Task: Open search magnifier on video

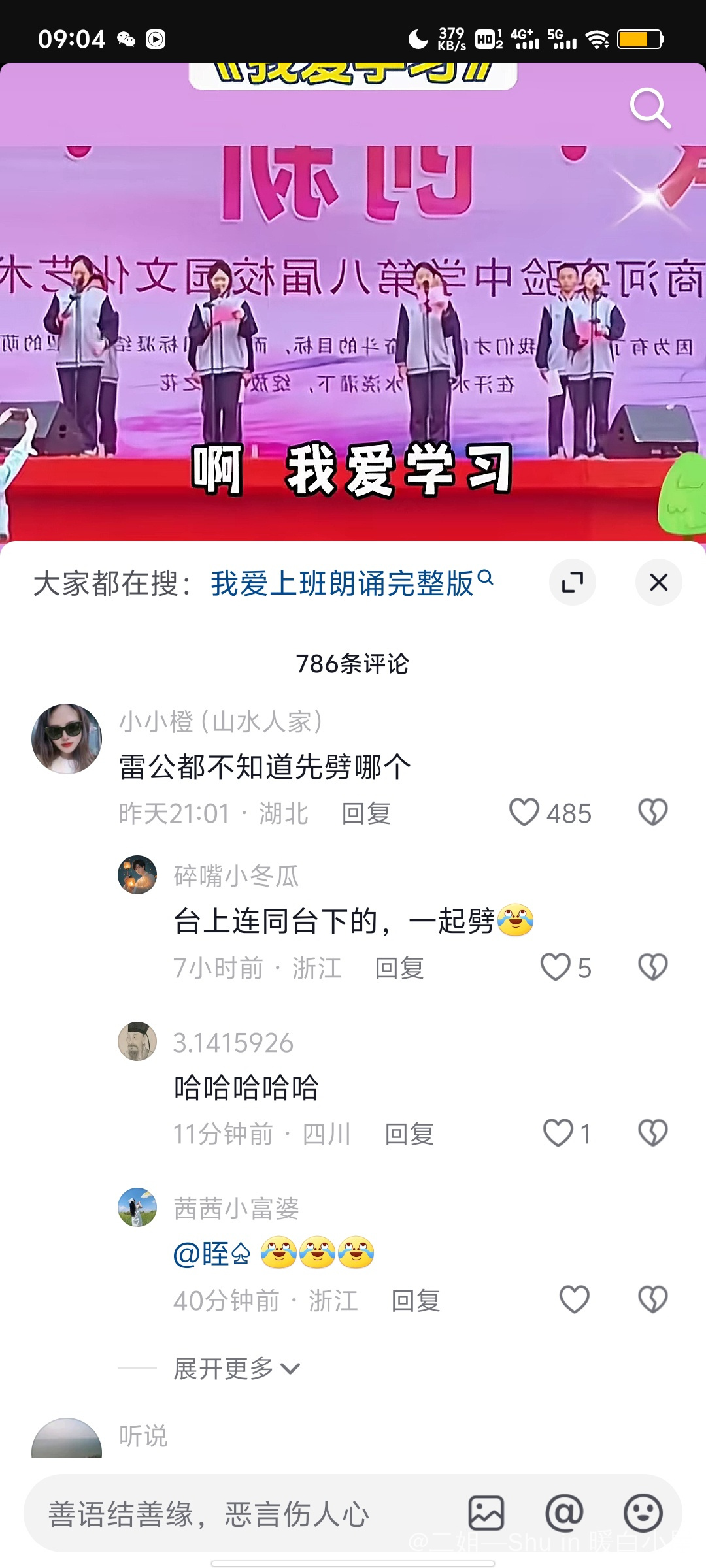Action: (x=650, y=108)
